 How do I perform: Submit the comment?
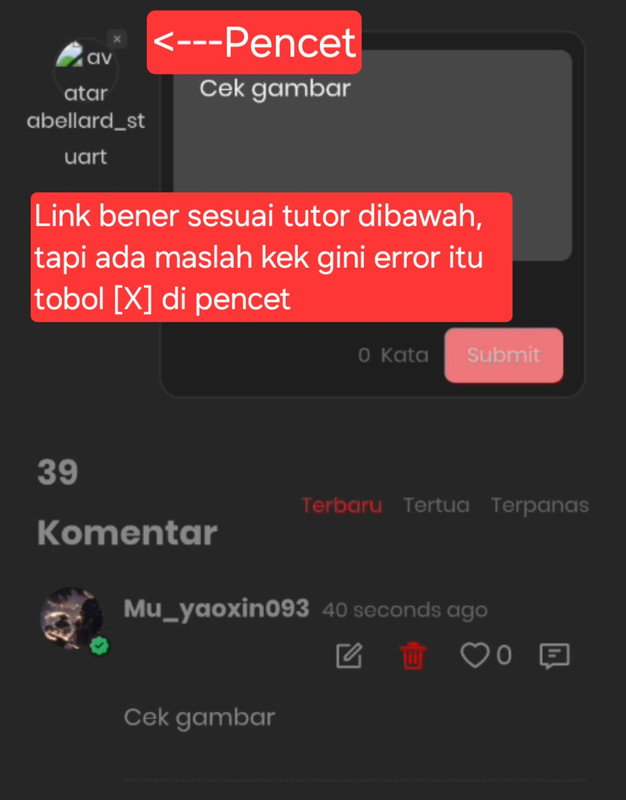point(503,355)
